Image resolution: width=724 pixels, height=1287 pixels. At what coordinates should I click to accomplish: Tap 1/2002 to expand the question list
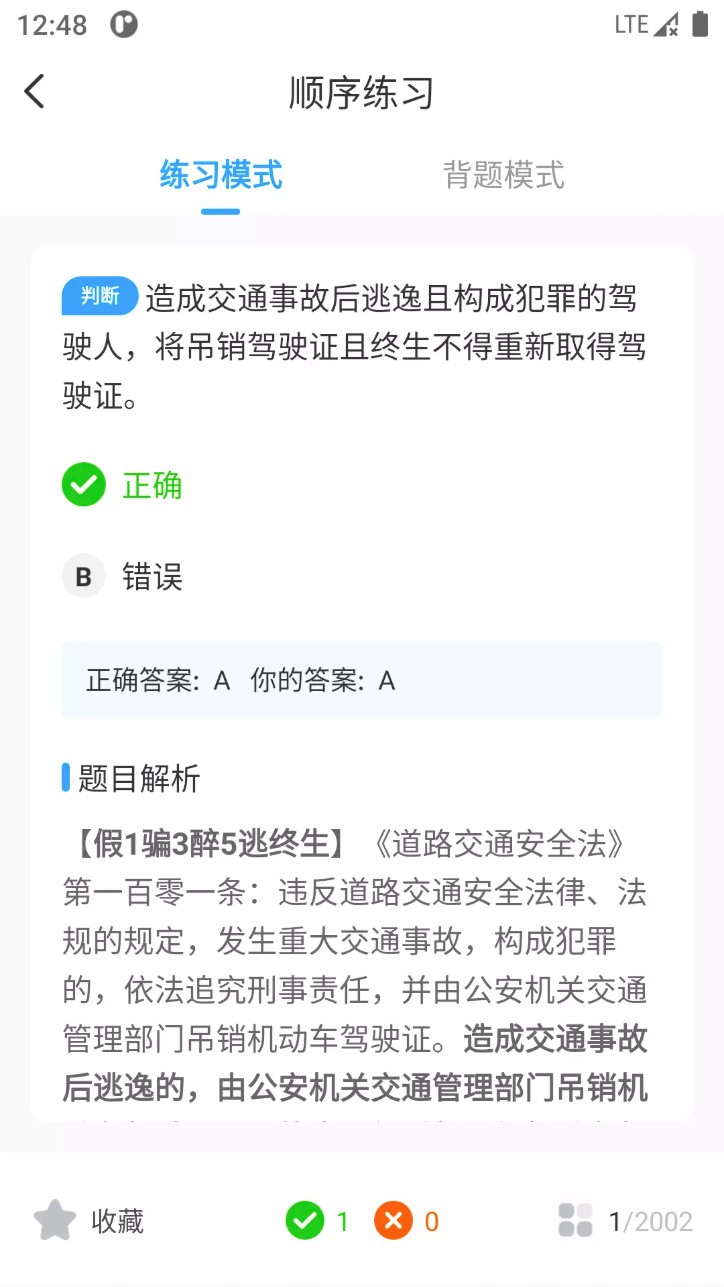coord(648,1219)
